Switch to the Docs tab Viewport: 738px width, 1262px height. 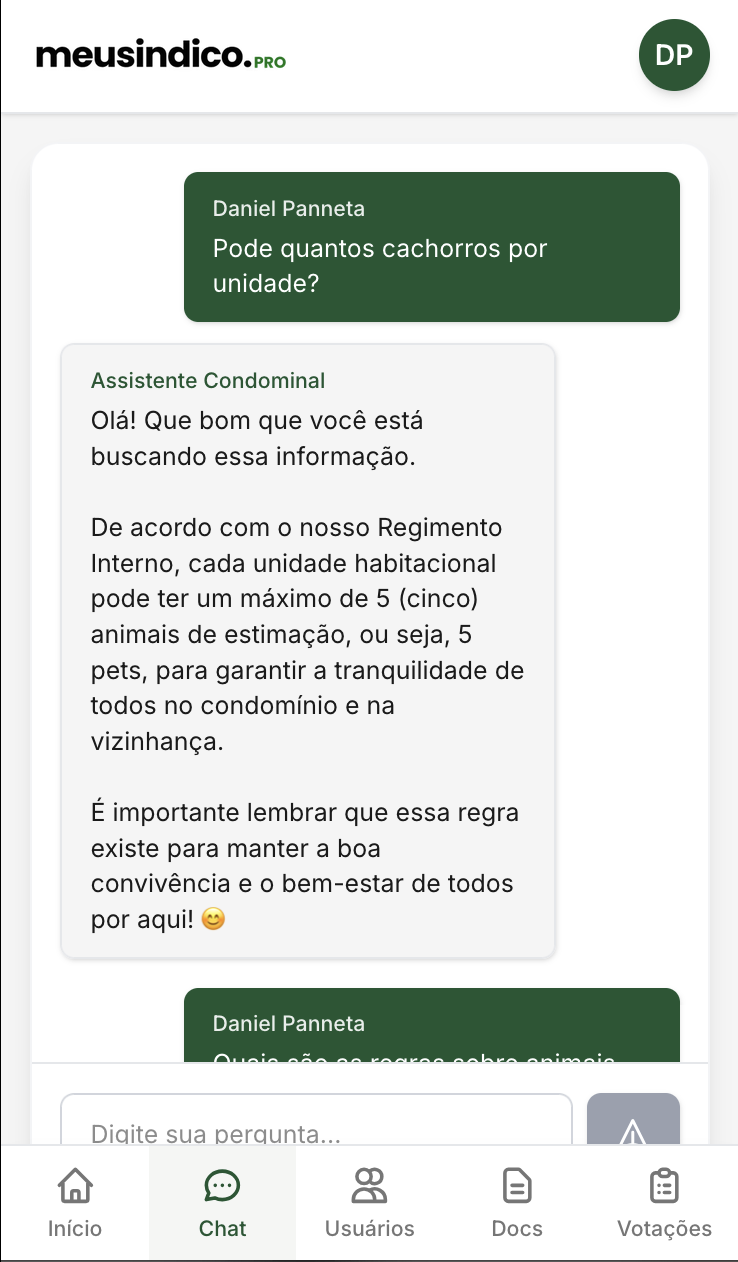pyautogui.click(x=516, y=1203)
